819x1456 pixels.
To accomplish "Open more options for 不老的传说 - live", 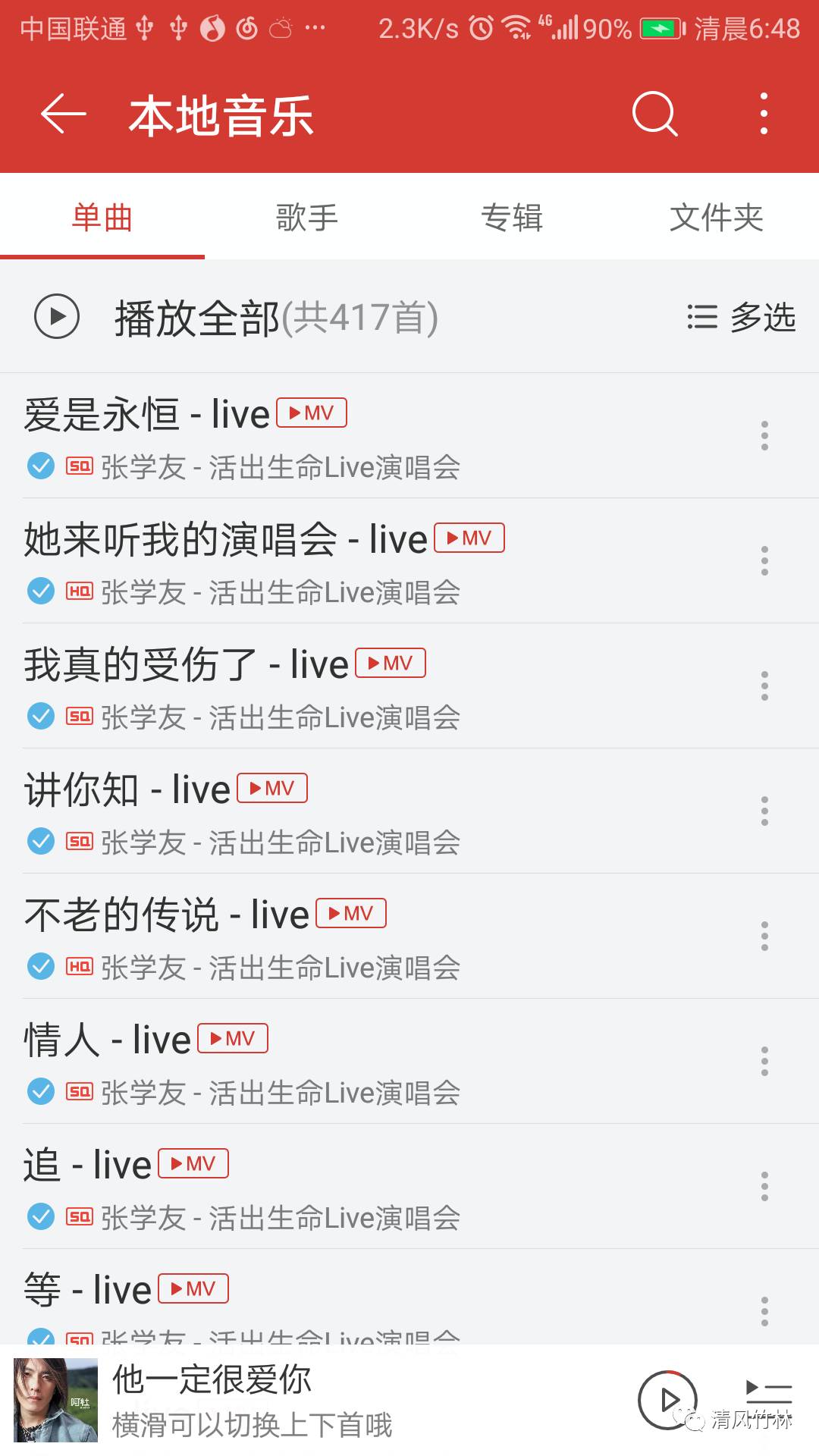I will pos(764,937).
